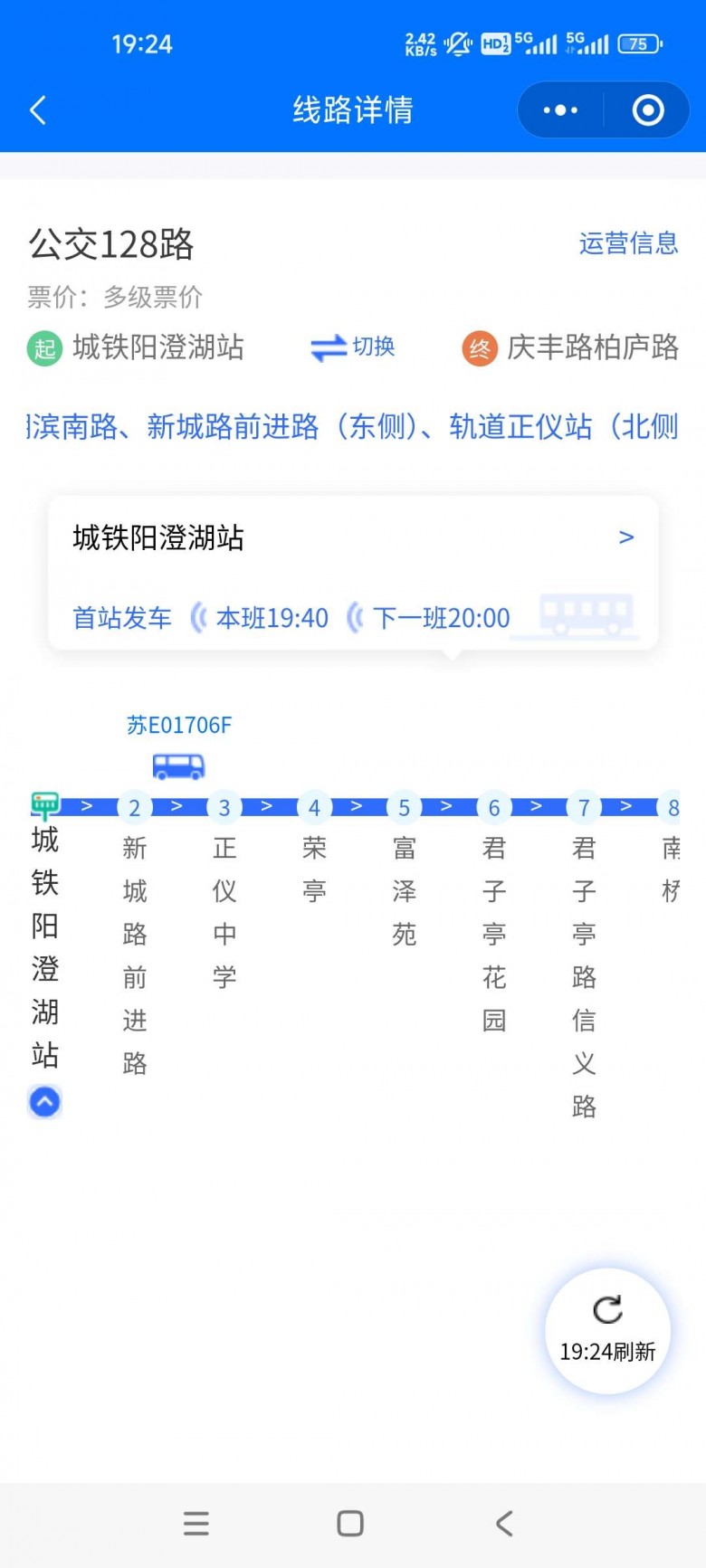Close the mini program via the circle icon

tap(648, 110)
